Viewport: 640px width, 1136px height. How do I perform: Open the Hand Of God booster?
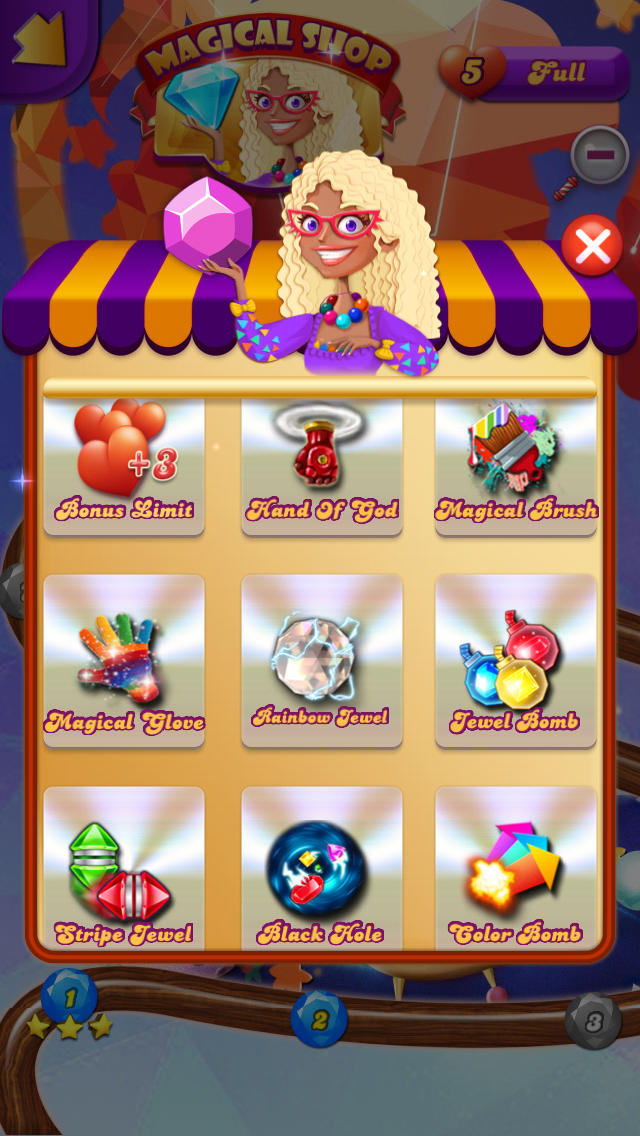tap(322, 466)
